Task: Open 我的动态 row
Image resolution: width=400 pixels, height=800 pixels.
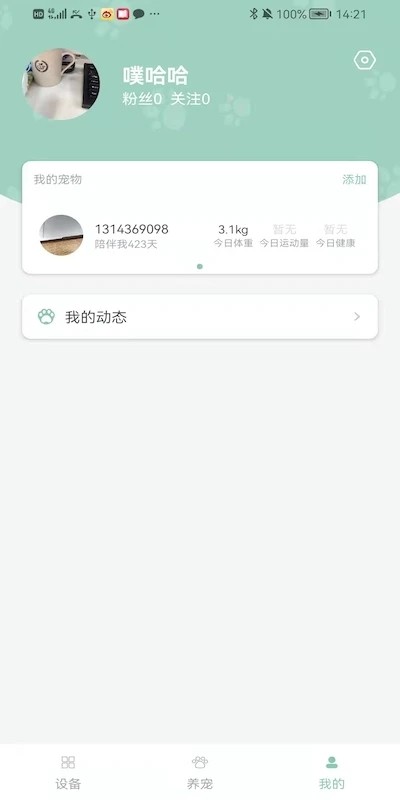Action: (200, 317)
